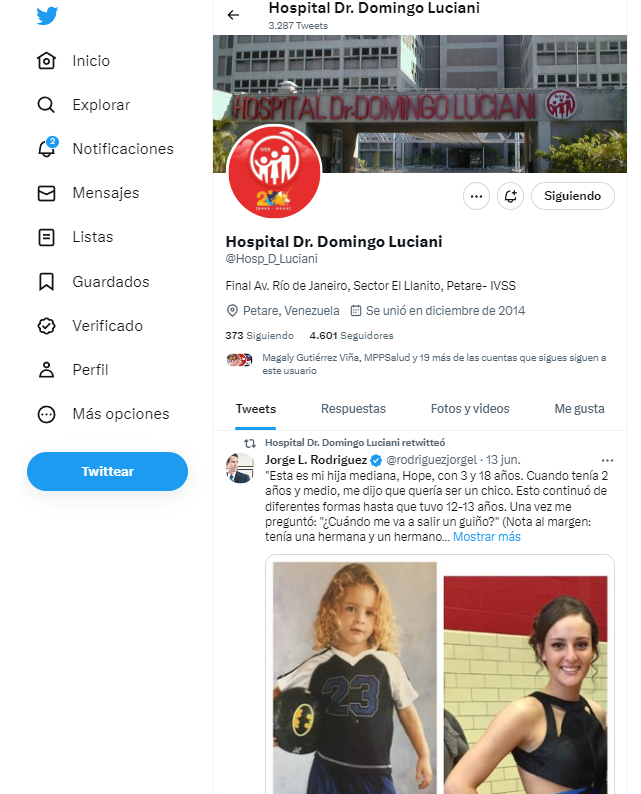Open Inicio from the sidebar
Viewport: 641px width, 794px height.
pos(90,61)
